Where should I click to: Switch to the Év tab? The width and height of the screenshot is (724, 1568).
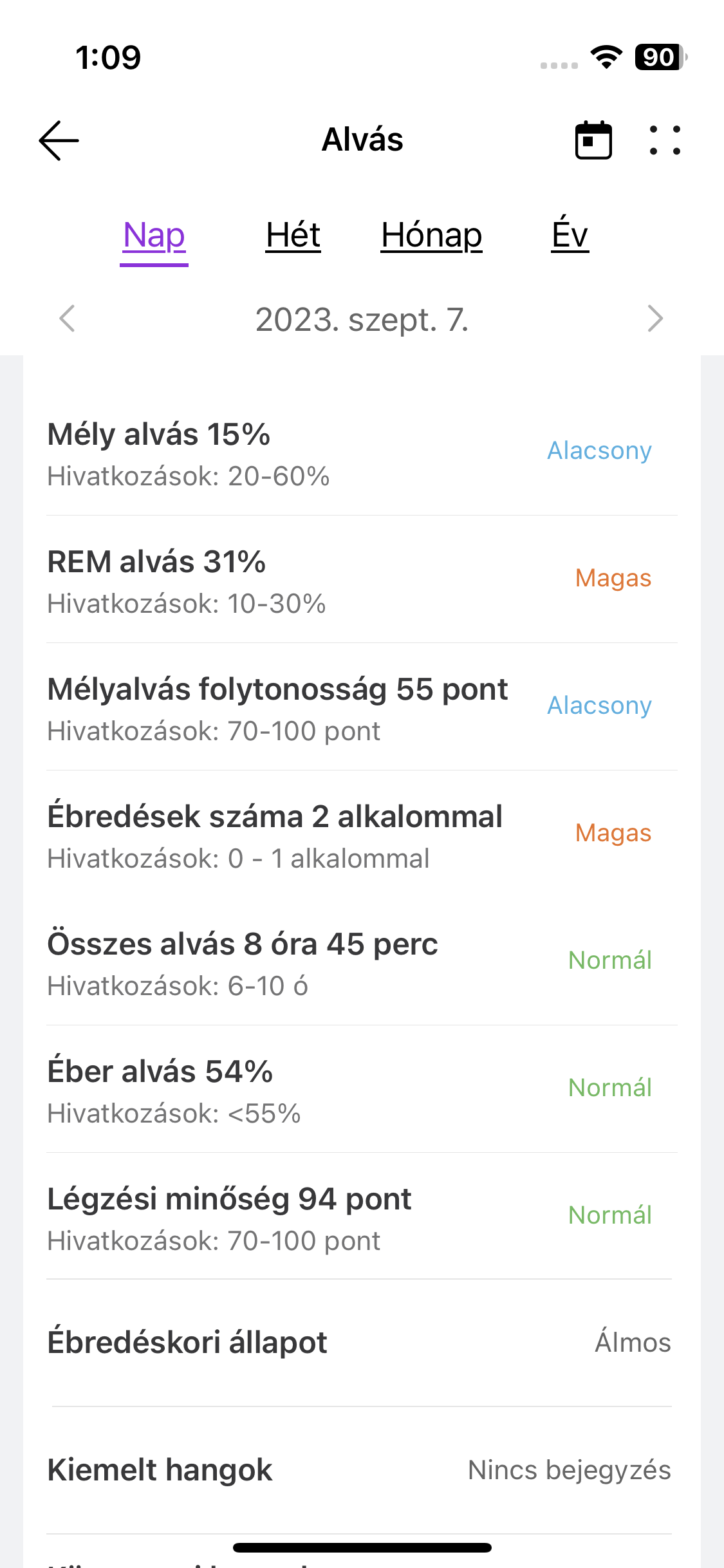point(570,236)
